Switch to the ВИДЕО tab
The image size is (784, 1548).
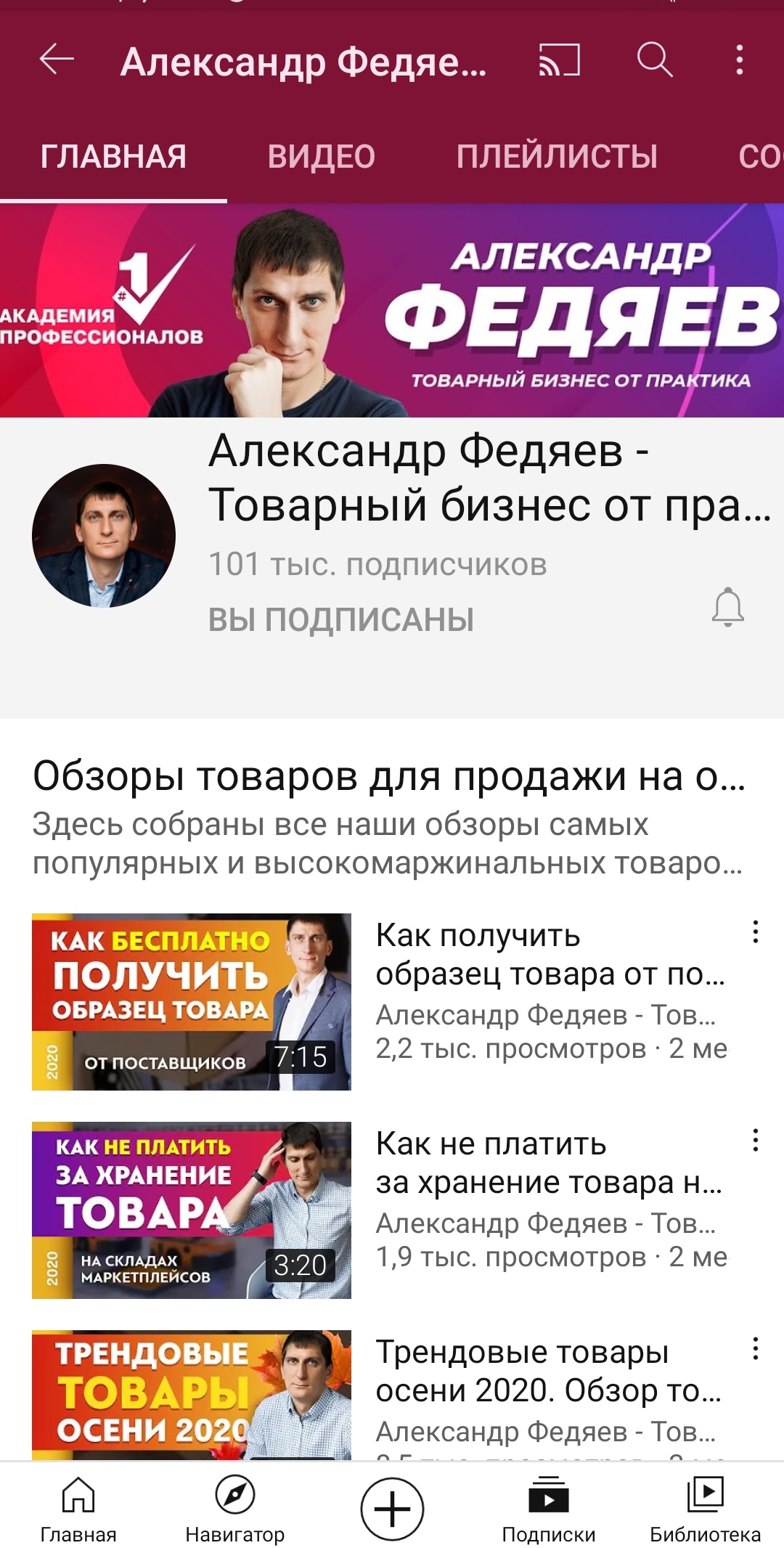click(321, 157)
